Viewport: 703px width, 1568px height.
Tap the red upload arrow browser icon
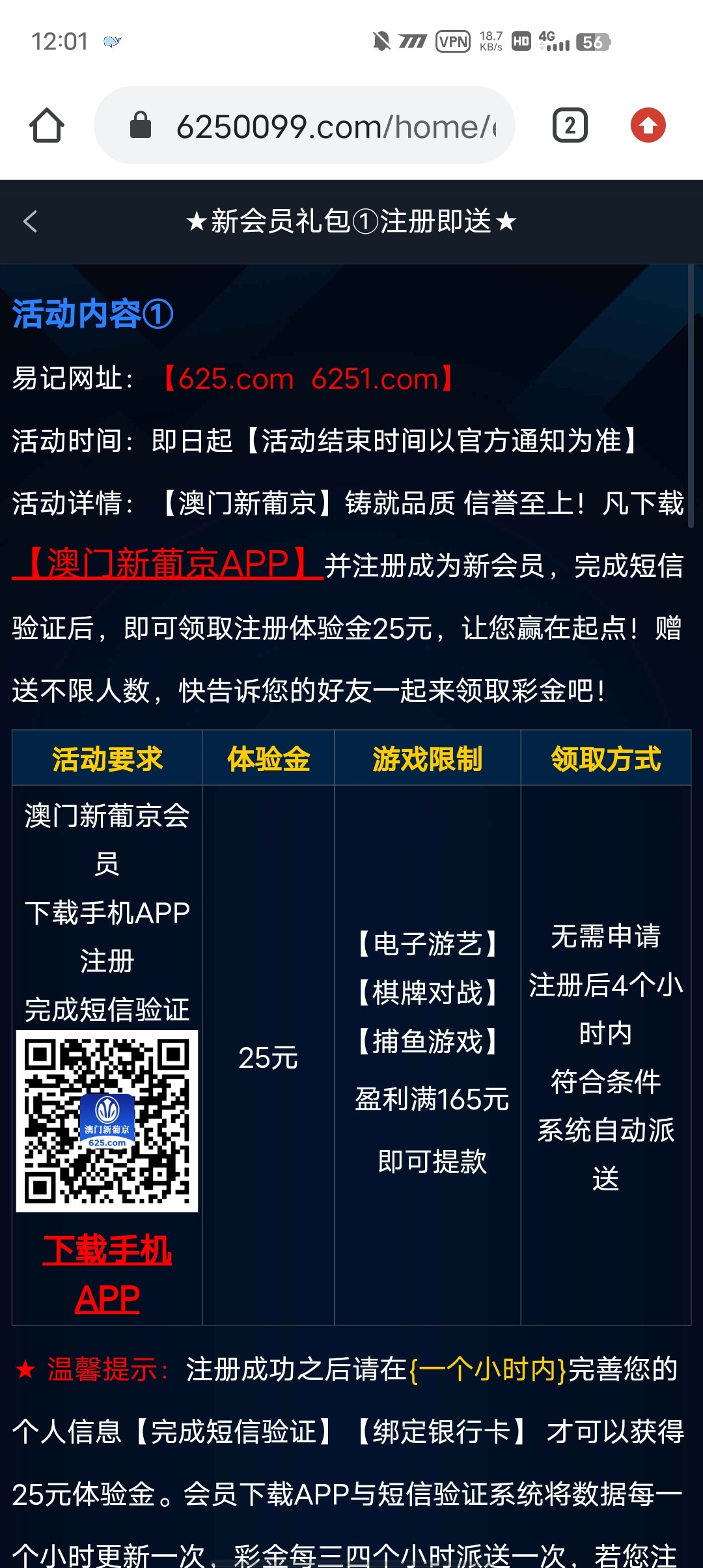[x=648, y=125]
